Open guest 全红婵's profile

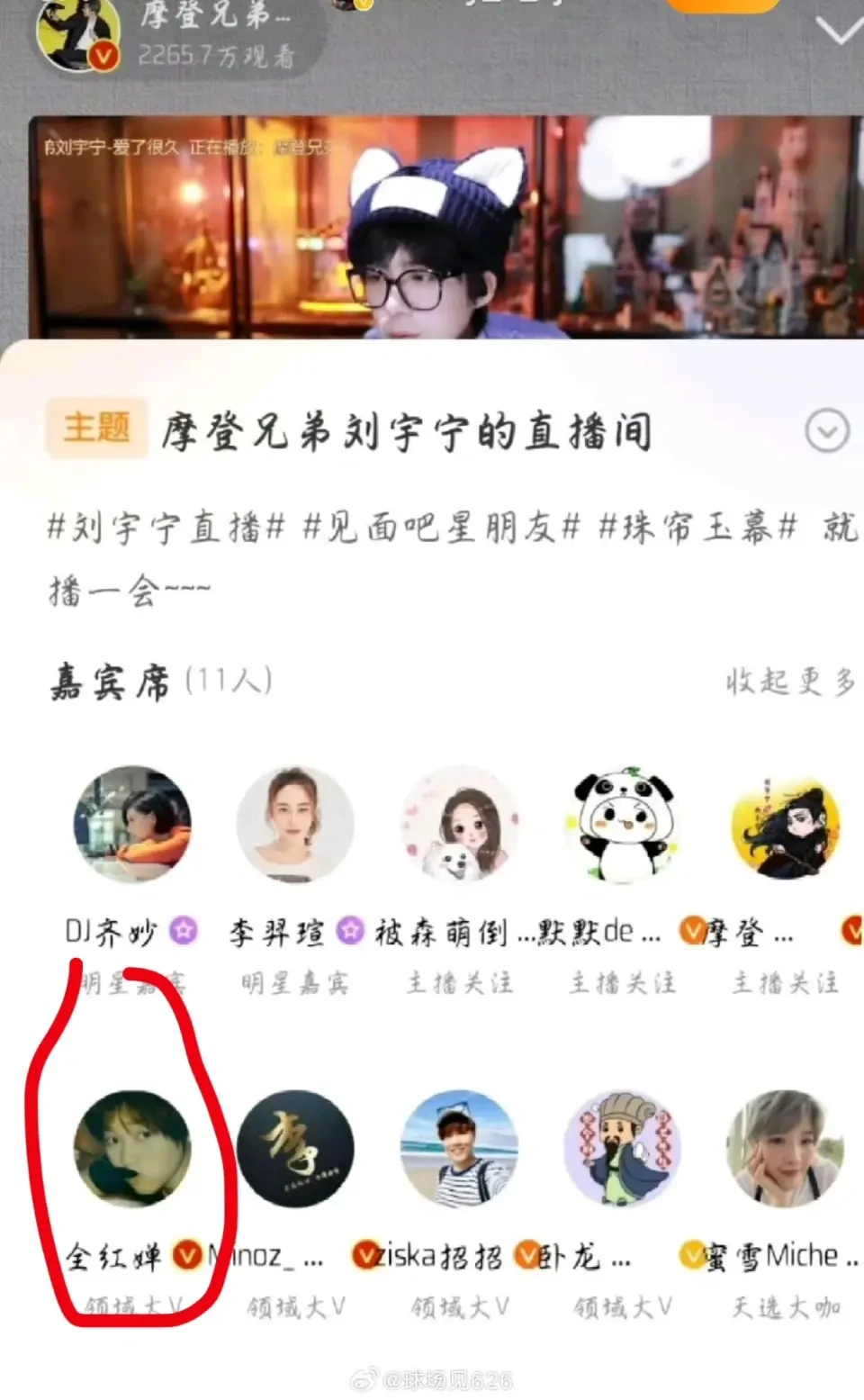[x=132, y=1148]
